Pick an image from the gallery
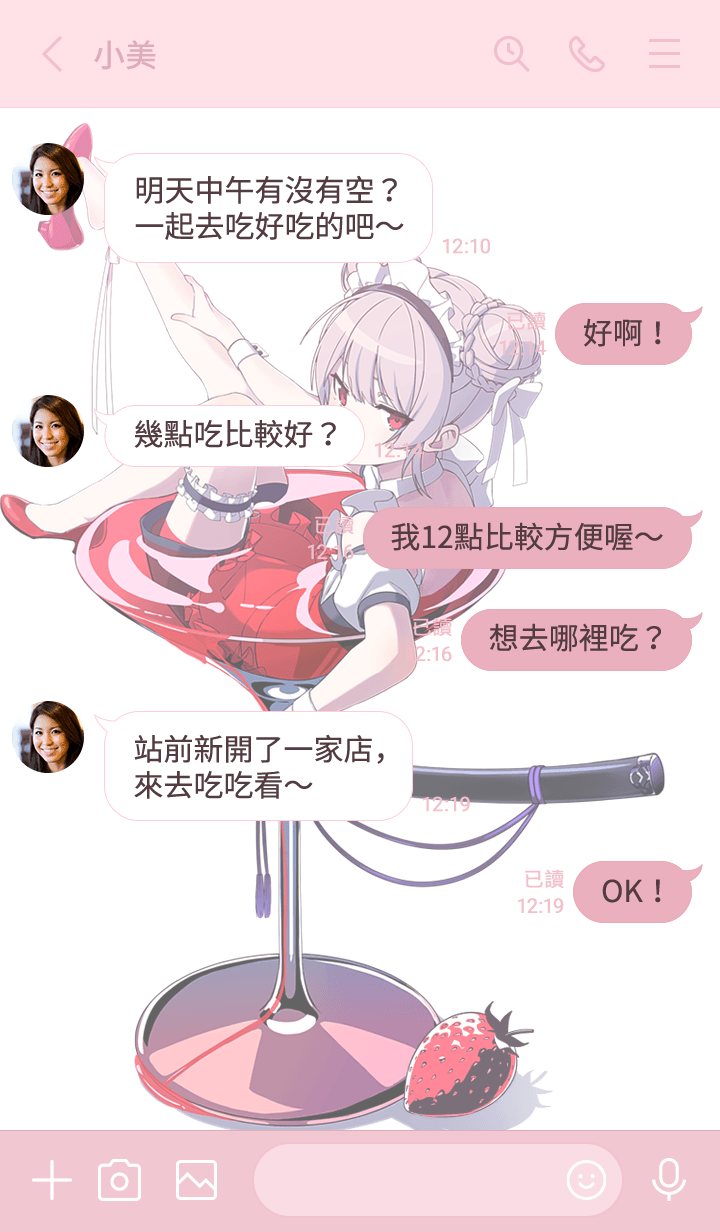 196,1181
